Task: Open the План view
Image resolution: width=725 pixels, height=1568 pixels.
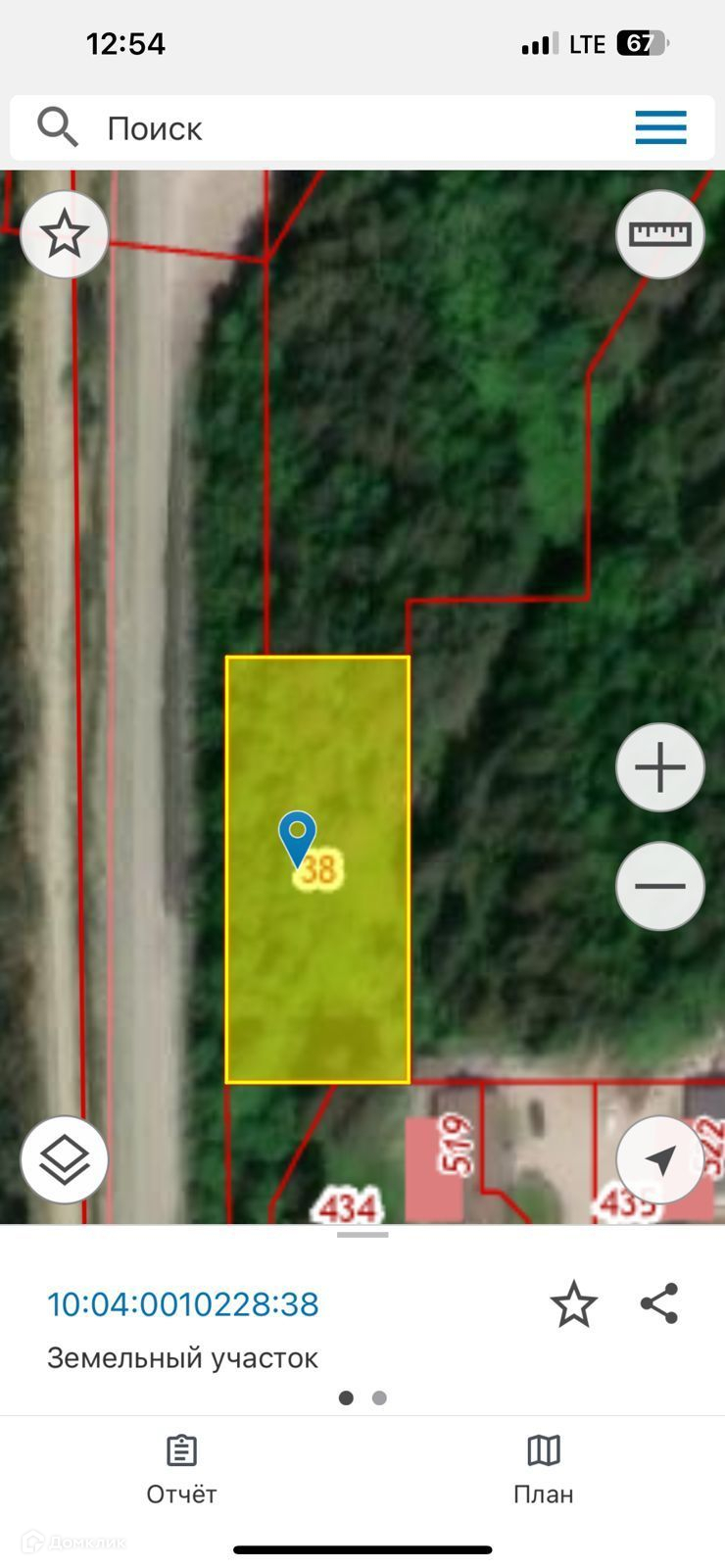Action: [544, 1469]
